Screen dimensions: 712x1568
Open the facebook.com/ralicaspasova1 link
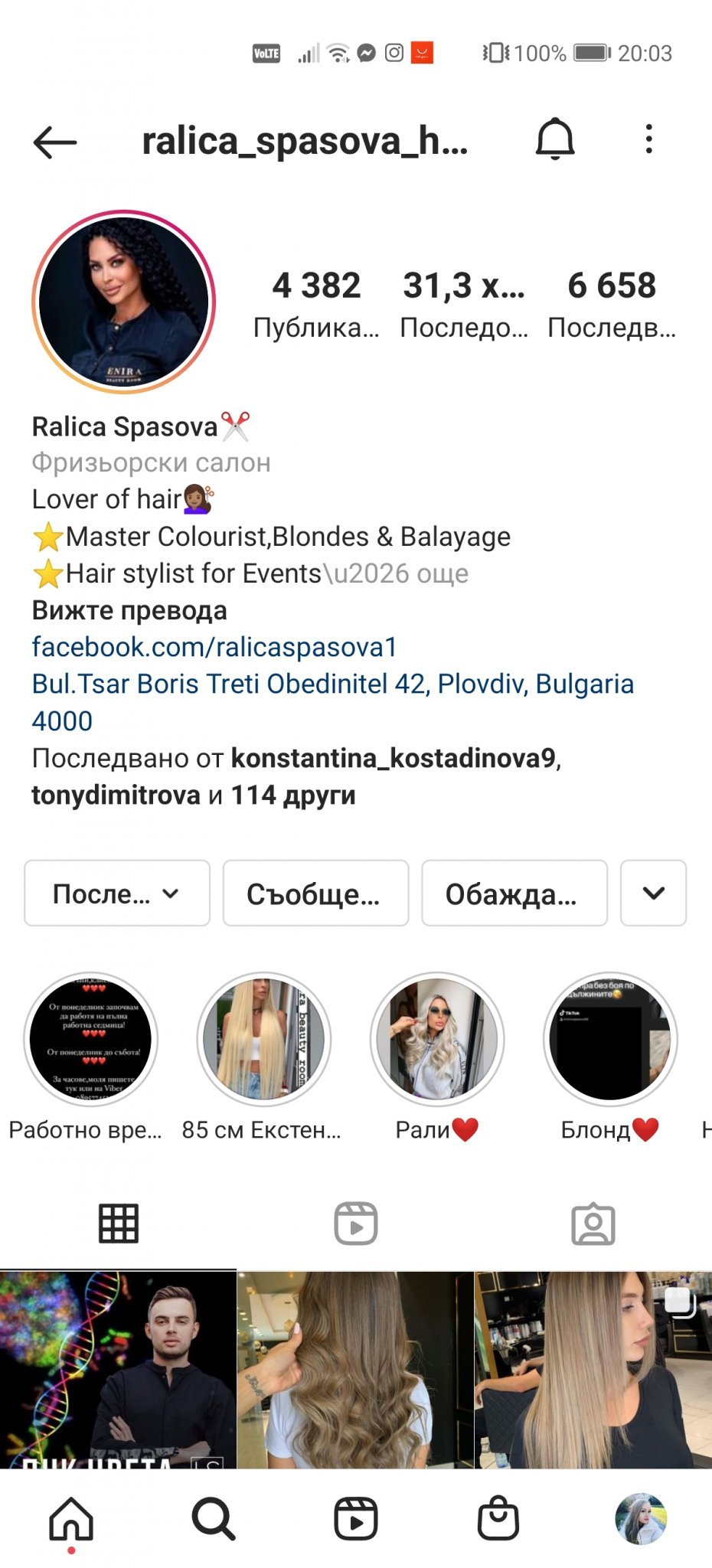point(214,647)
